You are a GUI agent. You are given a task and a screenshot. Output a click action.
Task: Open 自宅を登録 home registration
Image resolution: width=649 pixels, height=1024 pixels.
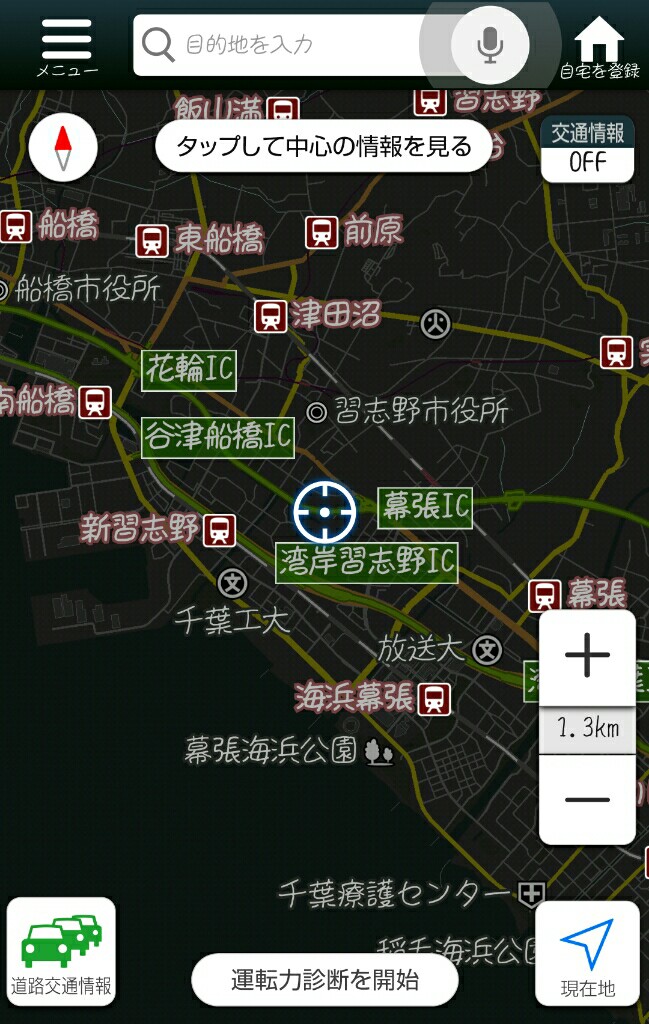pyautogui.click(x=599, y=47)
